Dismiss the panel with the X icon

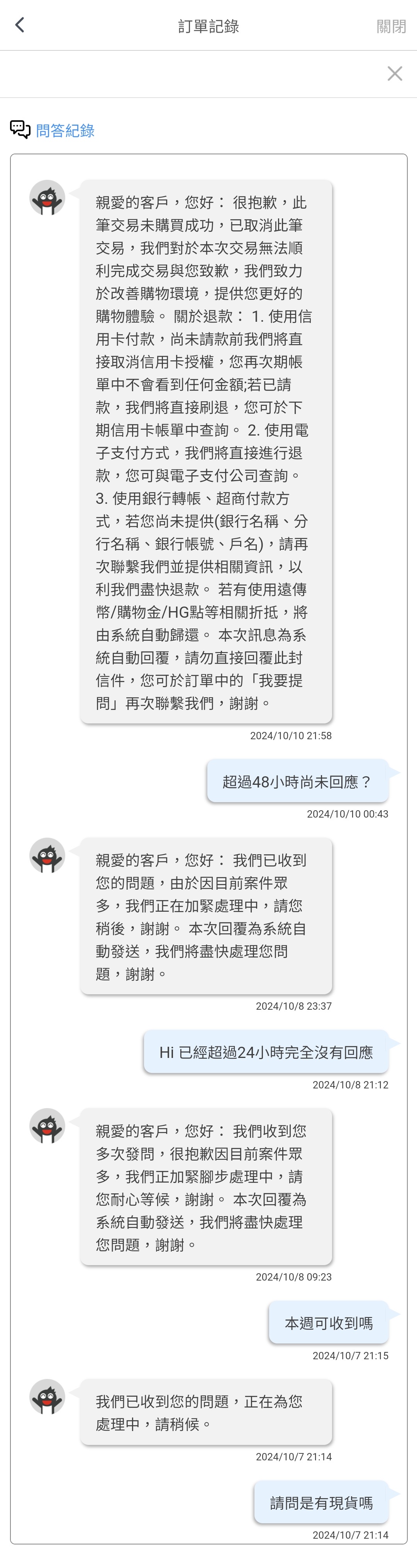(x=395, y=74)
